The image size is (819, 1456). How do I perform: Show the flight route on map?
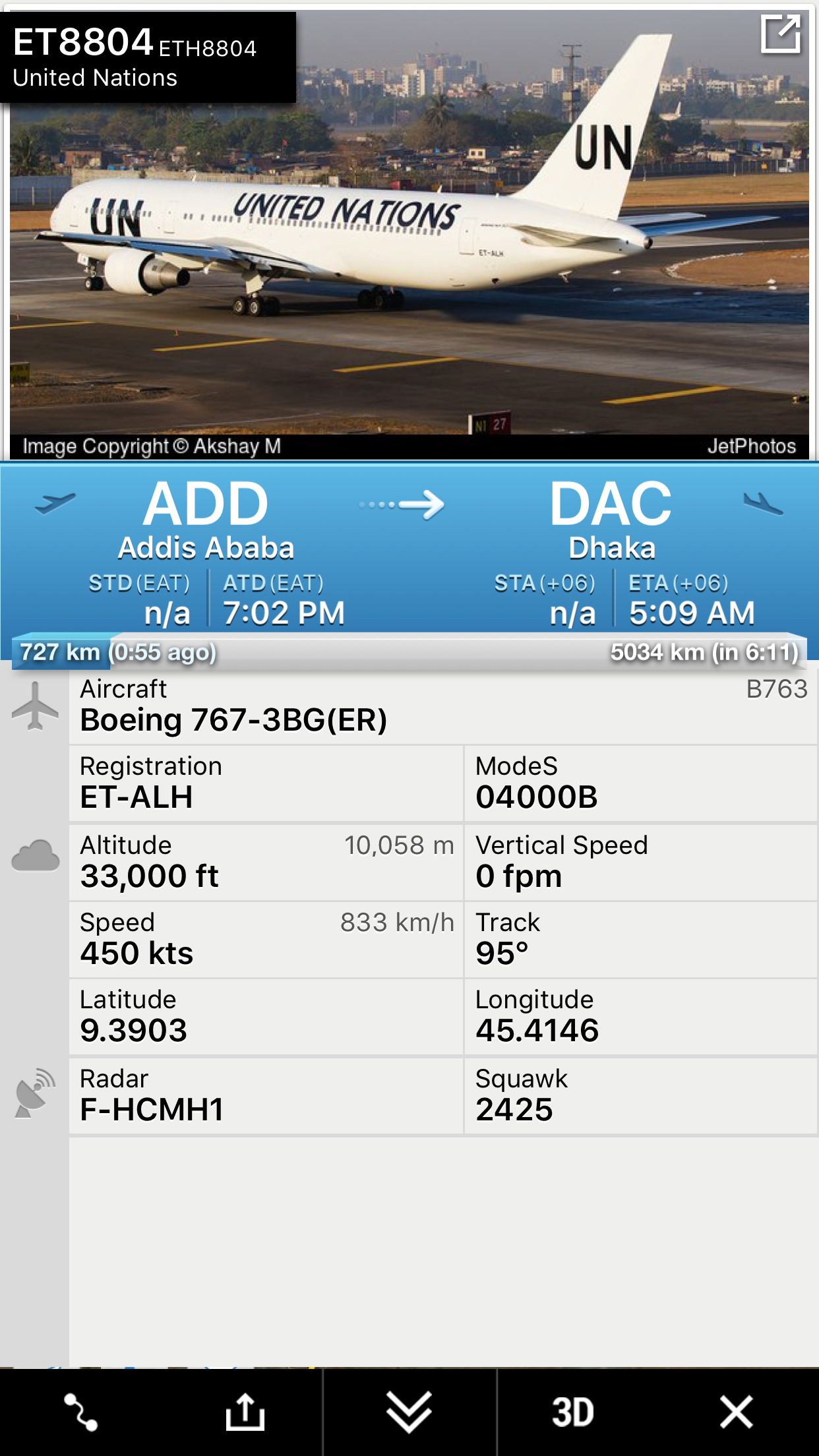[81, 1412]
